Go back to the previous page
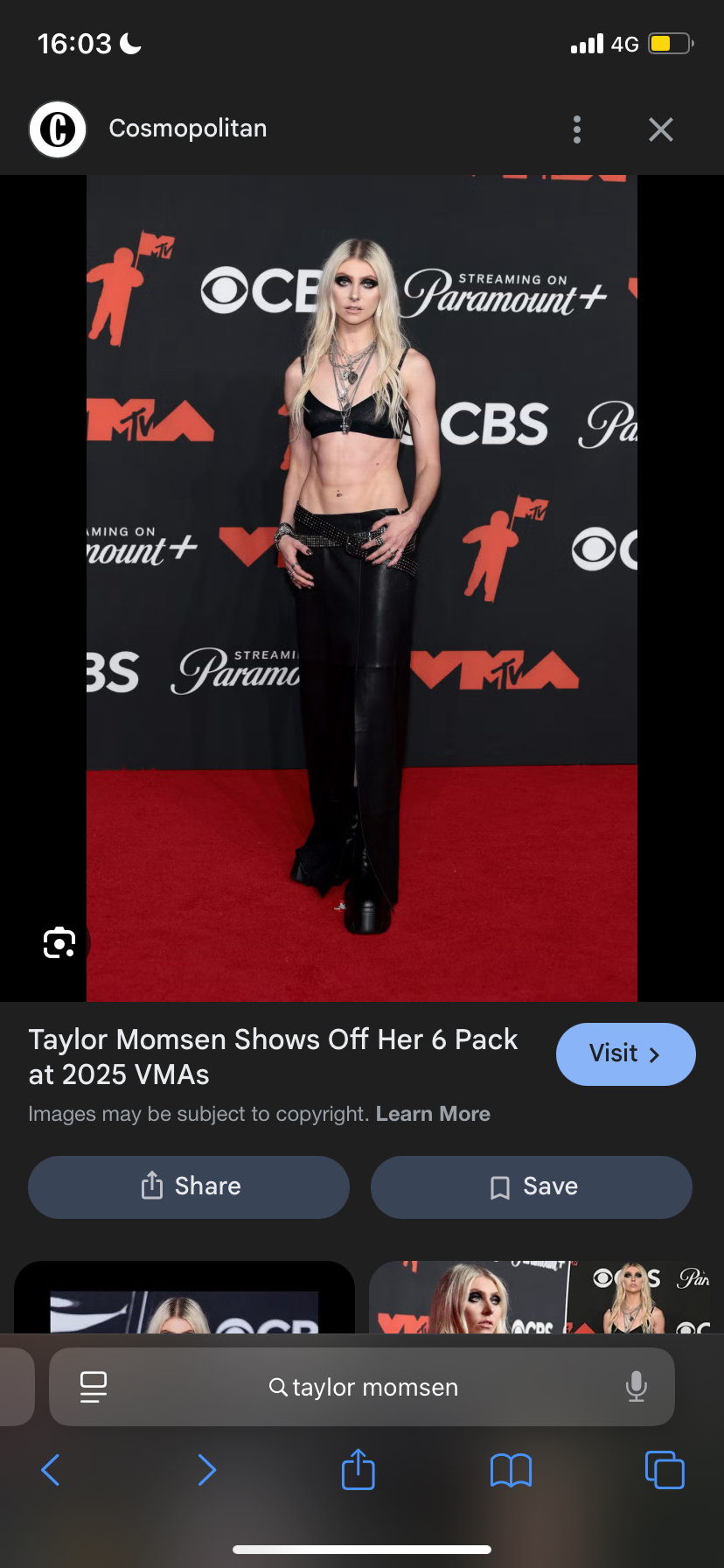 pos(51,1470)
